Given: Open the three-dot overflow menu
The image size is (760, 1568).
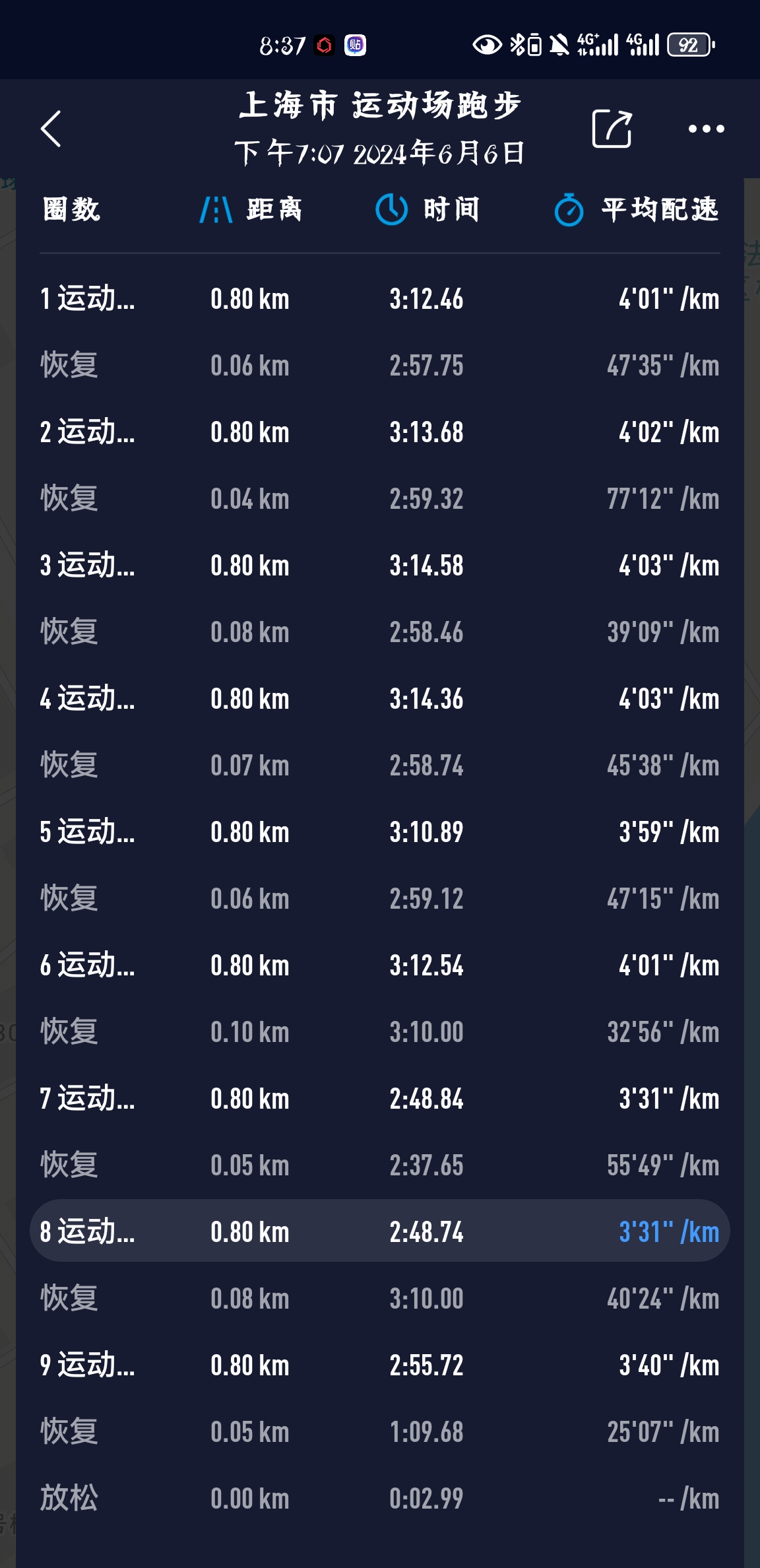Looking at the screenshot, I should coord(706,129).
